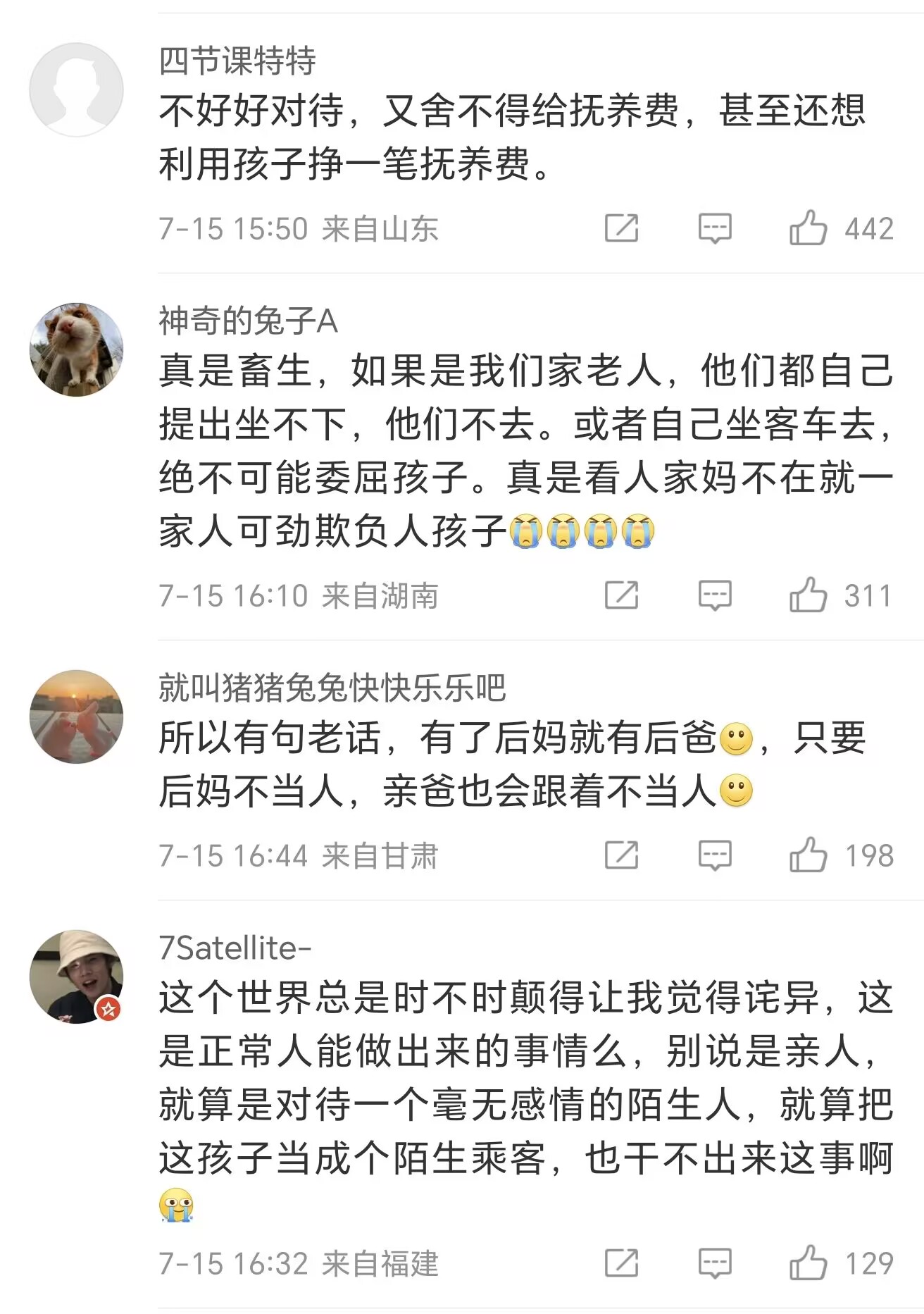This screenshot has width=924, height=1314.
Task: Reply to 就叫猪猪兔兔快快乐乐吧's comment
Action: point(714,855)
